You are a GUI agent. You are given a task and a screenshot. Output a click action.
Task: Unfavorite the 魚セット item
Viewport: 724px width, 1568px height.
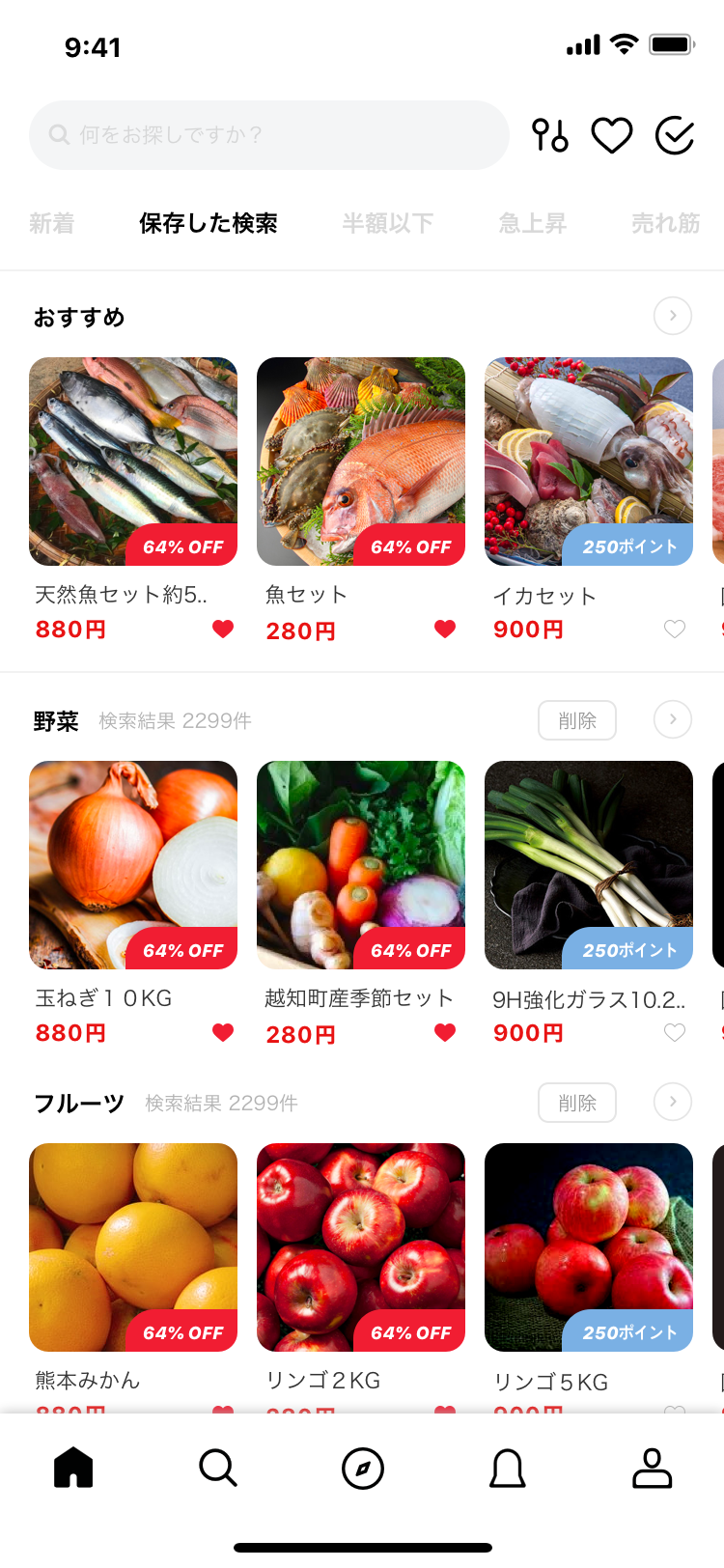445,630
